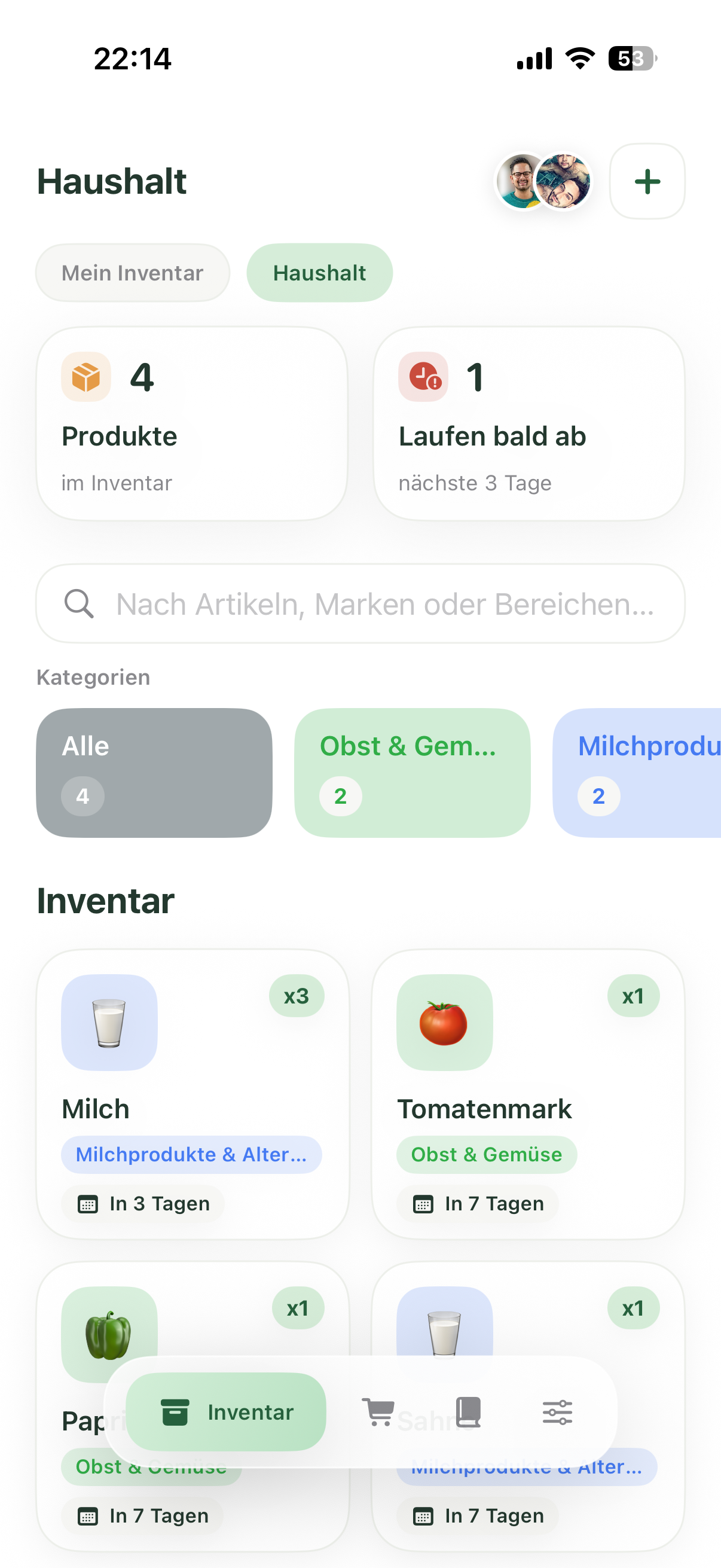Open the Milch product card

tap(193, 1094)
